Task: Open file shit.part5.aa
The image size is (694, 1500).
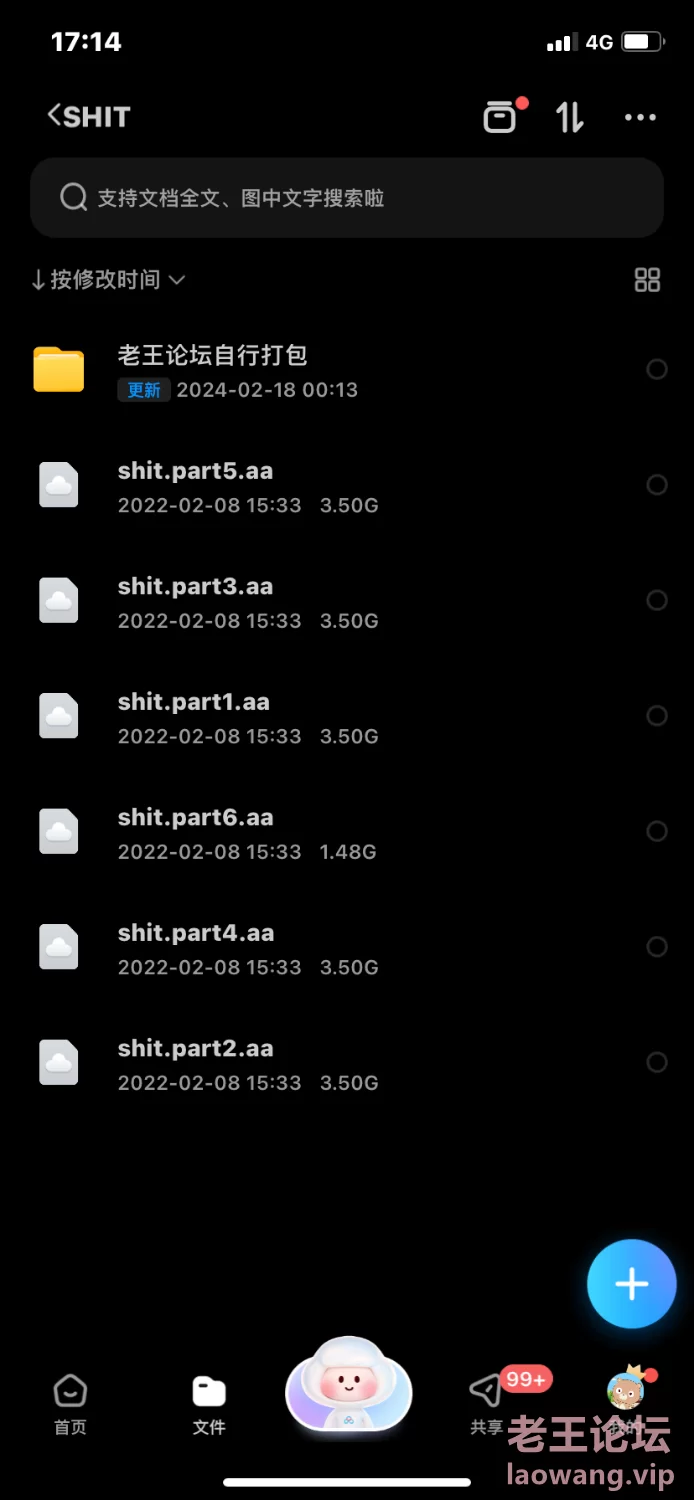Action: [195, 485]
